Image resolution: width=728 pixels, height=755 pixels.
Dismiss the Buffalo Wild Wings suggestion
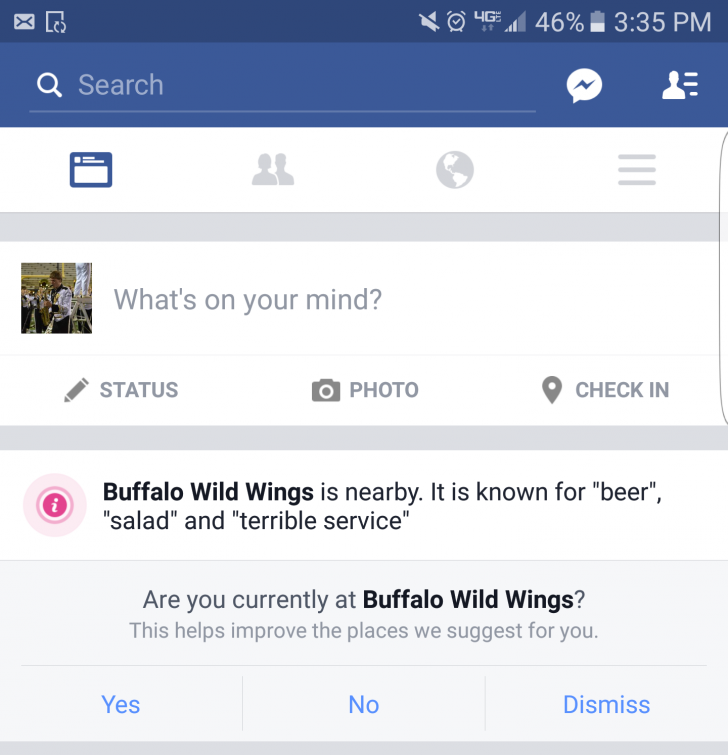click(606, 704)
